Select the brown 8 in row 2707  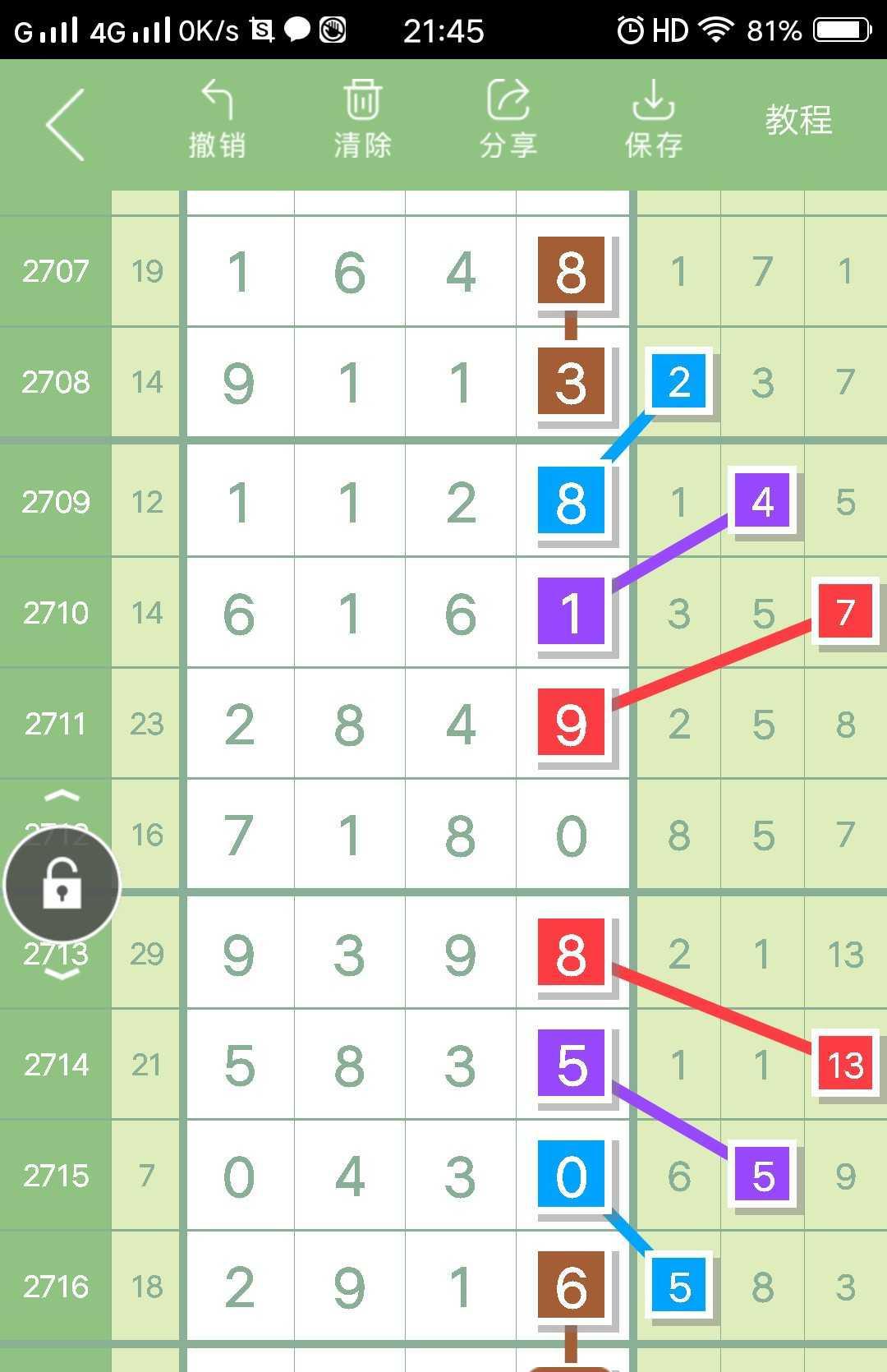pyautogui.click(x=572, y=271)
